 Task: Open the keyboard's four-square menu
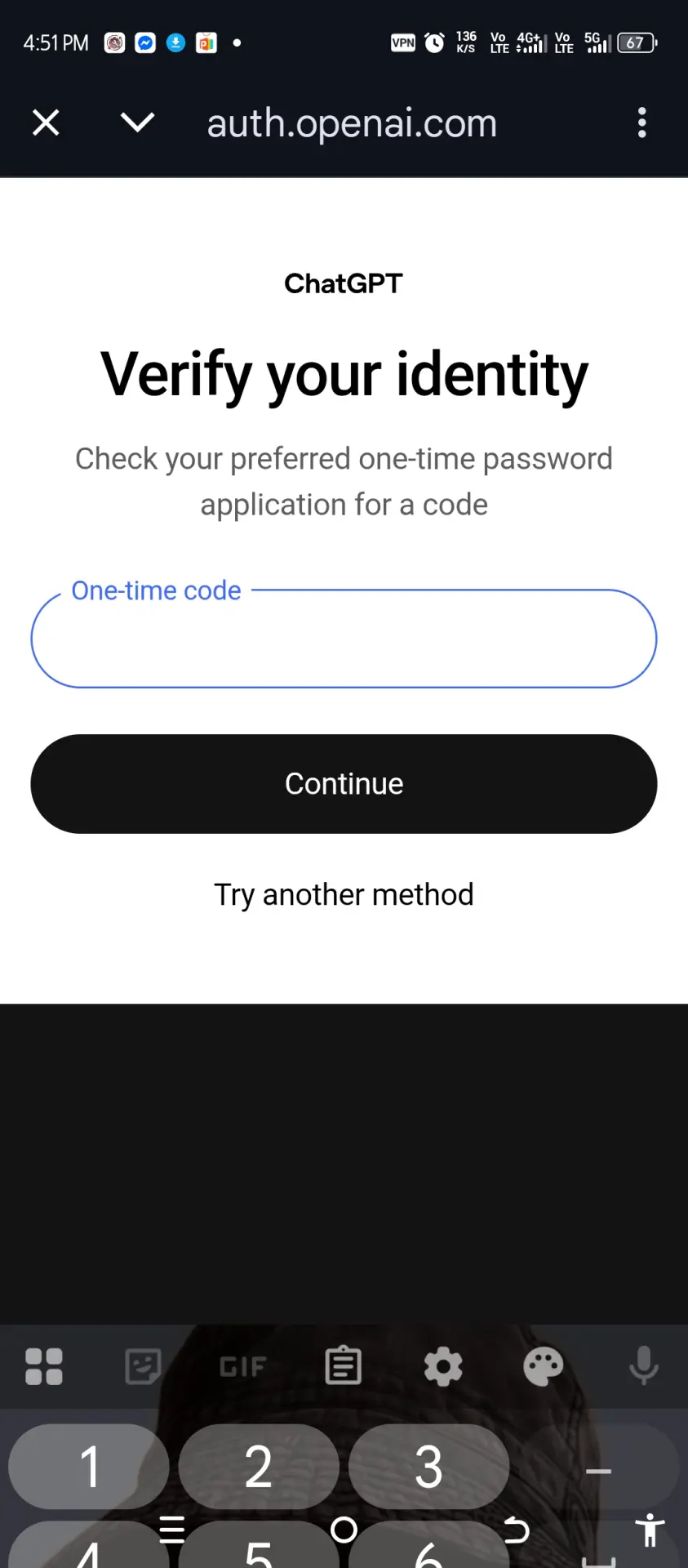[44, 1366]
